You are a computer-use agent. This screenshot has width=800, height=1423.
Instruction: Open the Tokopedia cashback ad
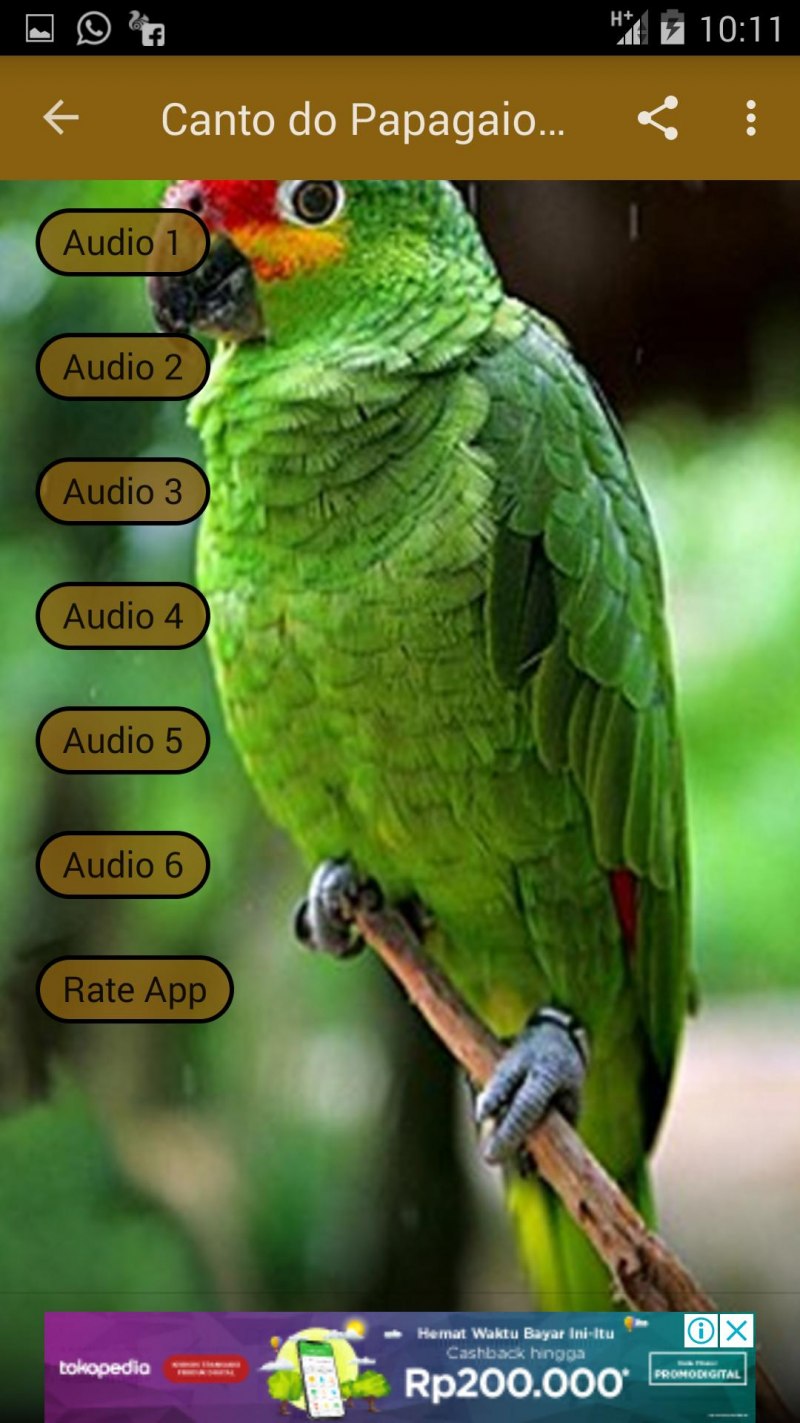(400, 1372)
